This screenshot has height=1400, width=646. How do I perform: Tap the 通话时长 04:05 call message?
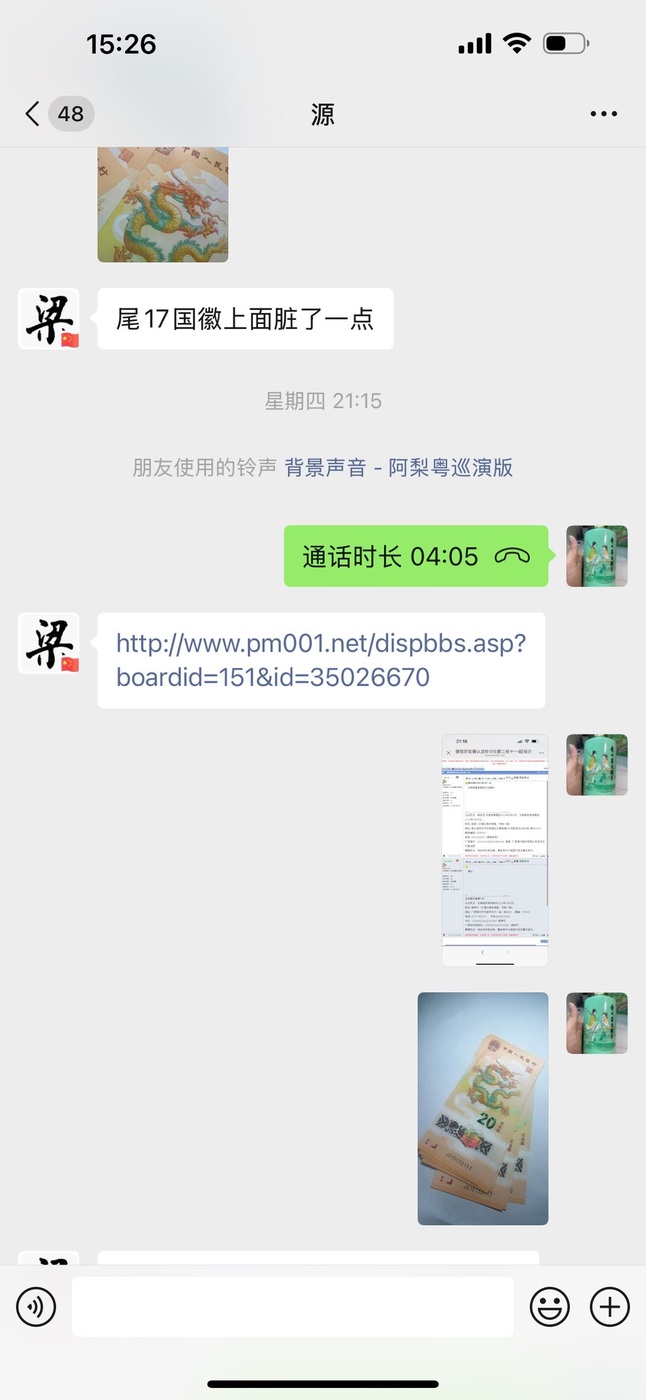tap(415, 556)
